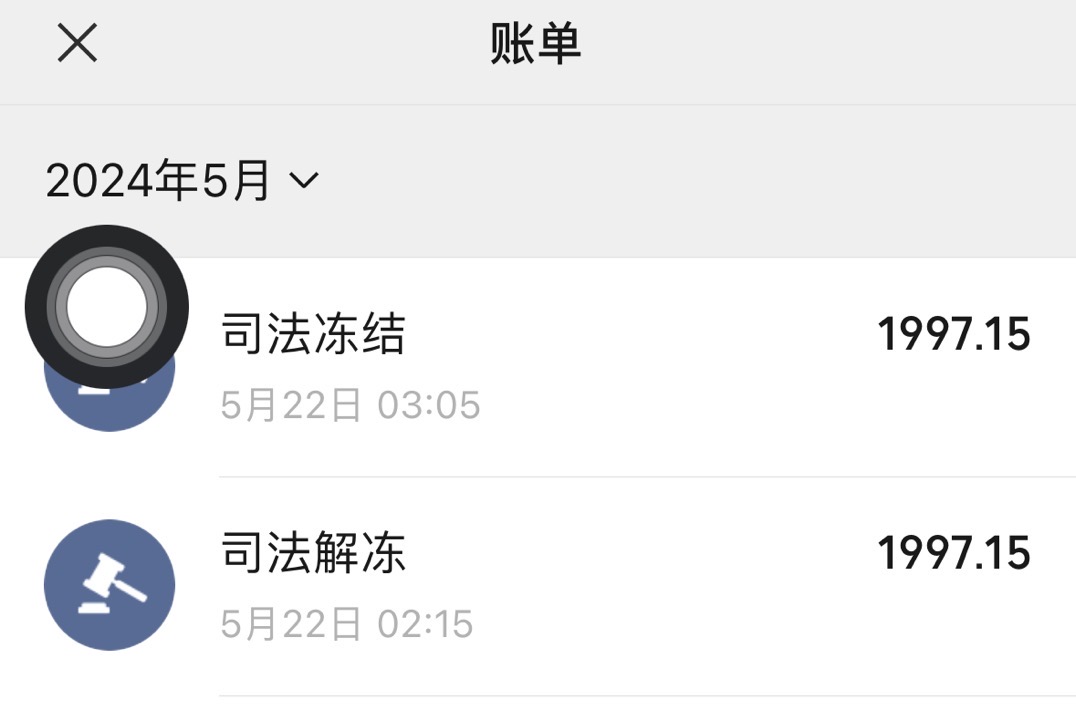Tap the AssistiveTouch floating button

tap(106, 306)
